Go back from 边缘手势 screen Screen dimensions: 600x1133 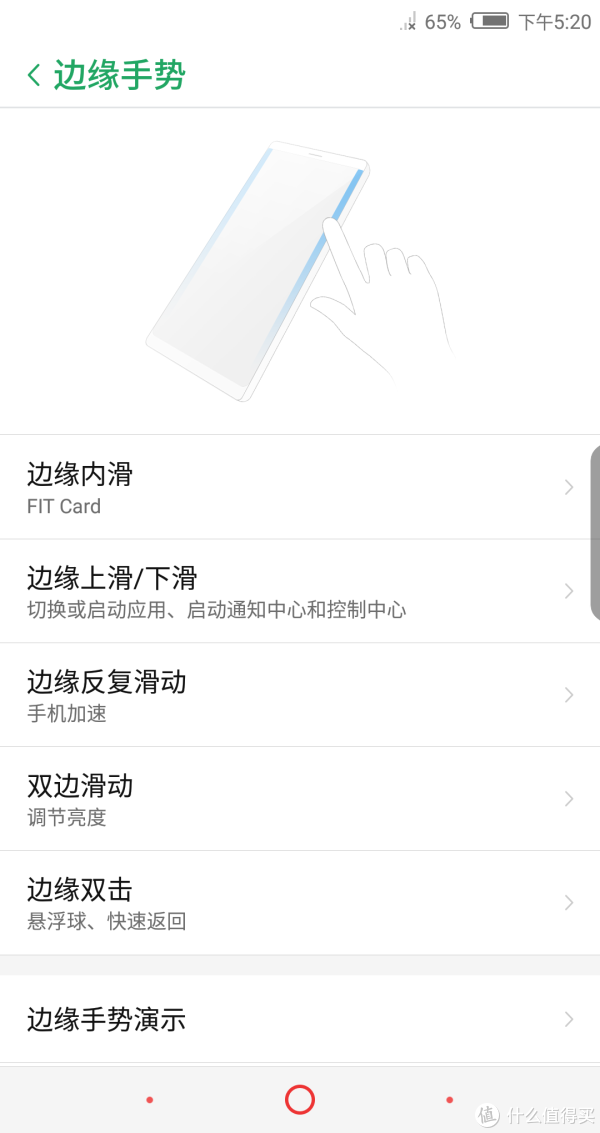(x=34, y=75)
